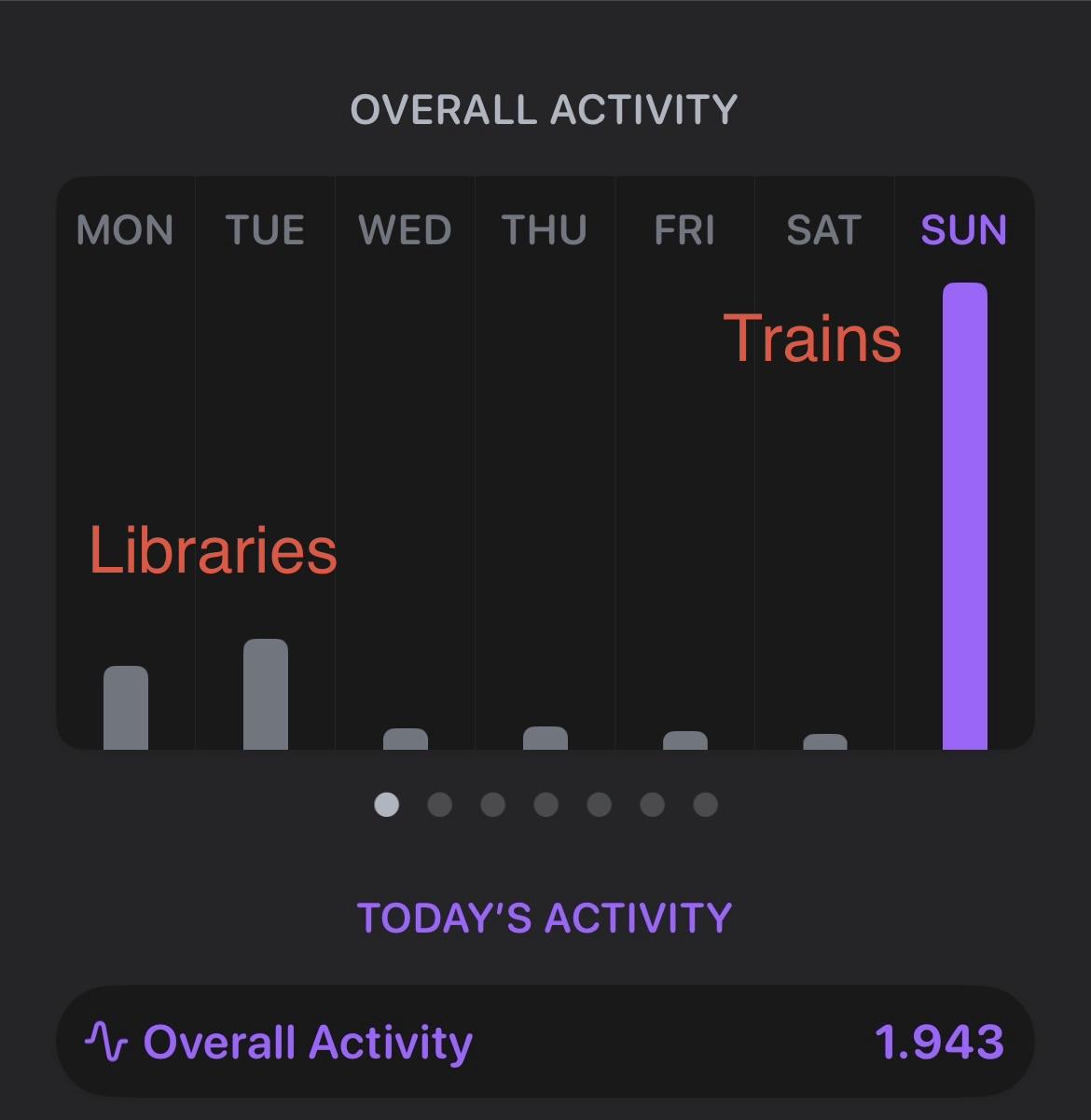Select the WED day column header
The image size is (1091, 1120).
pyautogui.click(x=404, y=230)
